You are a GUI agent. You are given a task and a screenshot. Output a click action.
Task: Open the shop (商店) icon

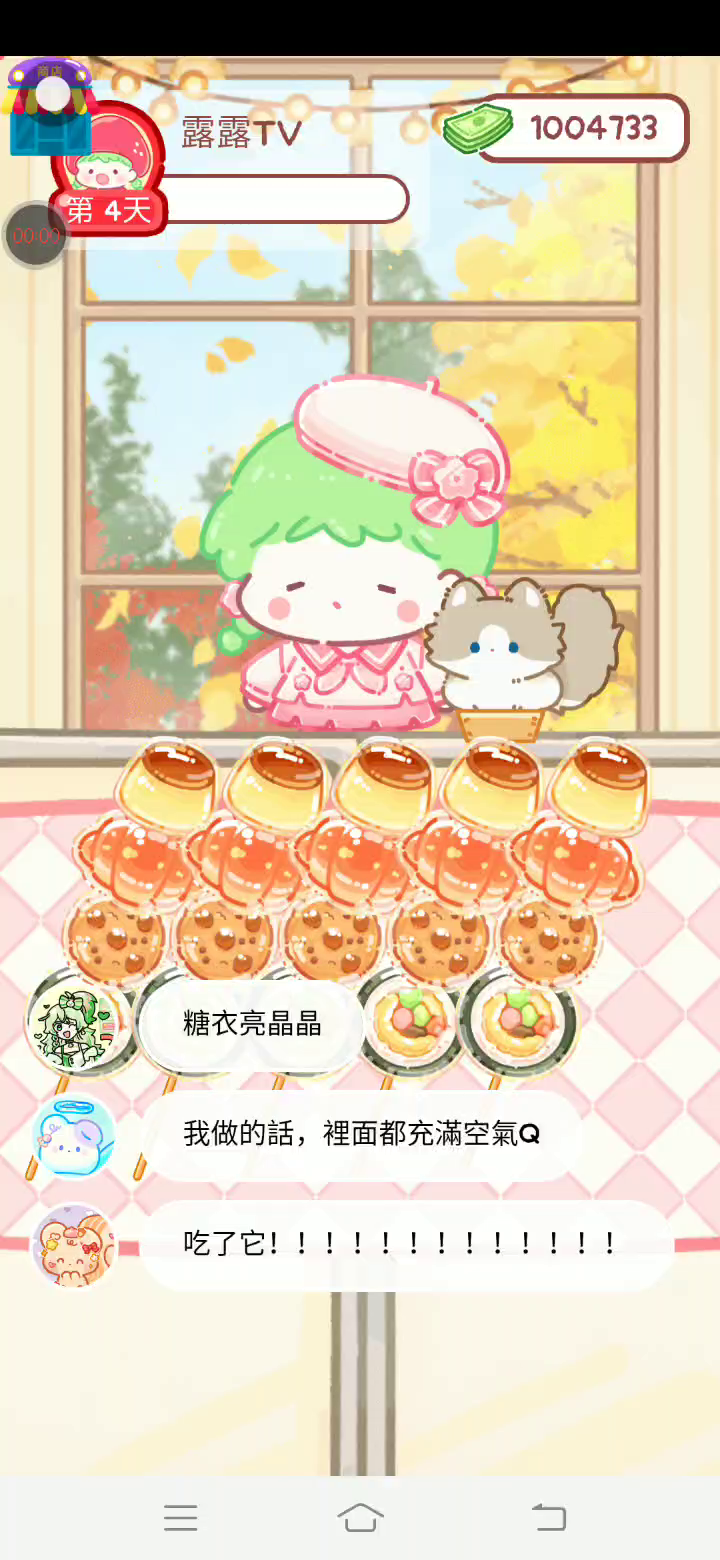48,108
